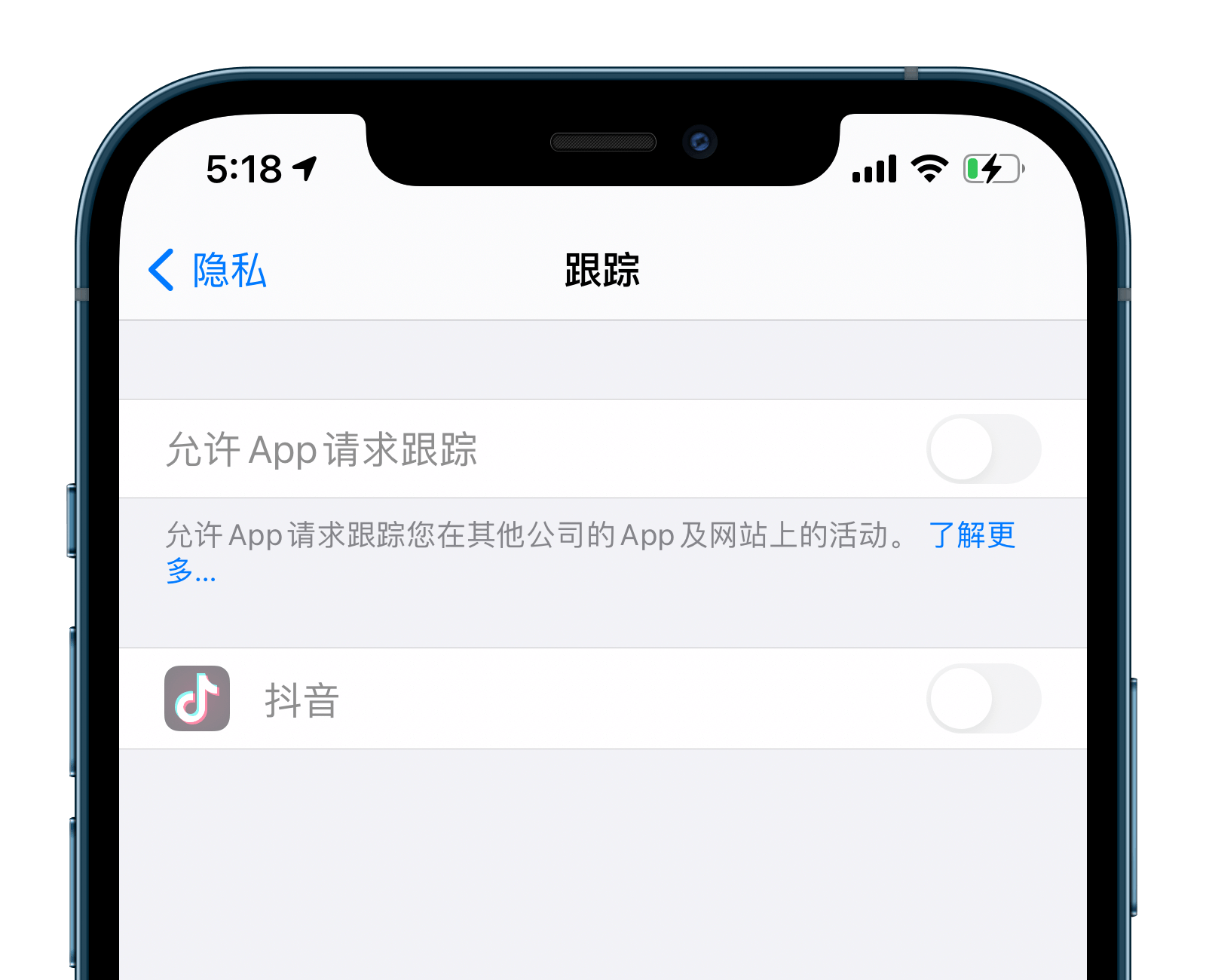The height and width of the screenshot is (980, 1206).
Task: Open the 了解更多 link
Action: tap(972, 536)
